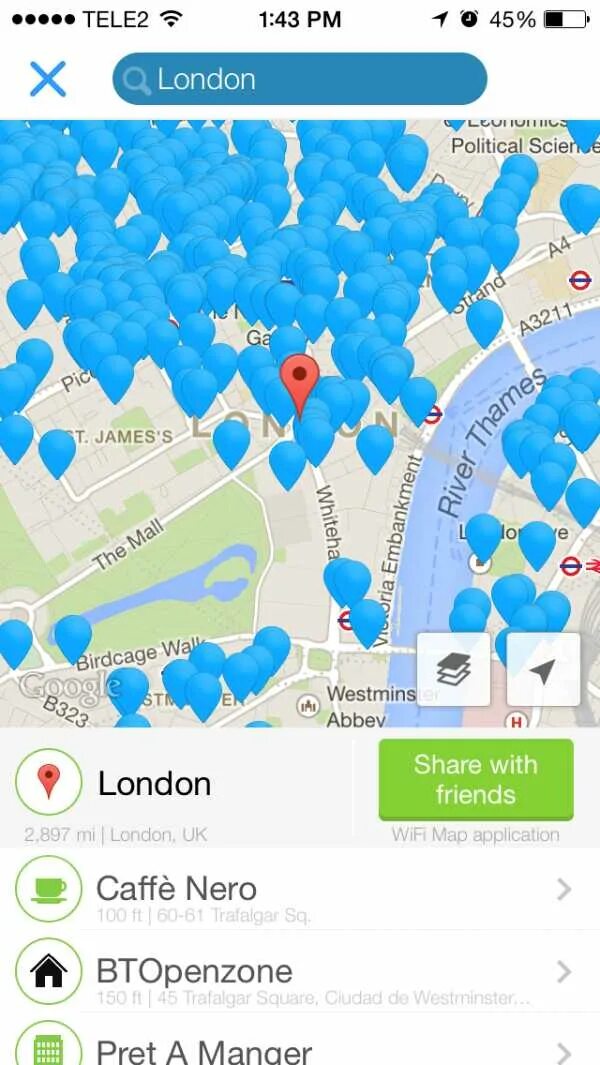Image resolution: width=600 pixels, height=1065 pixels.
Task: Close the search with the X icon
Action: pos(47,79)
